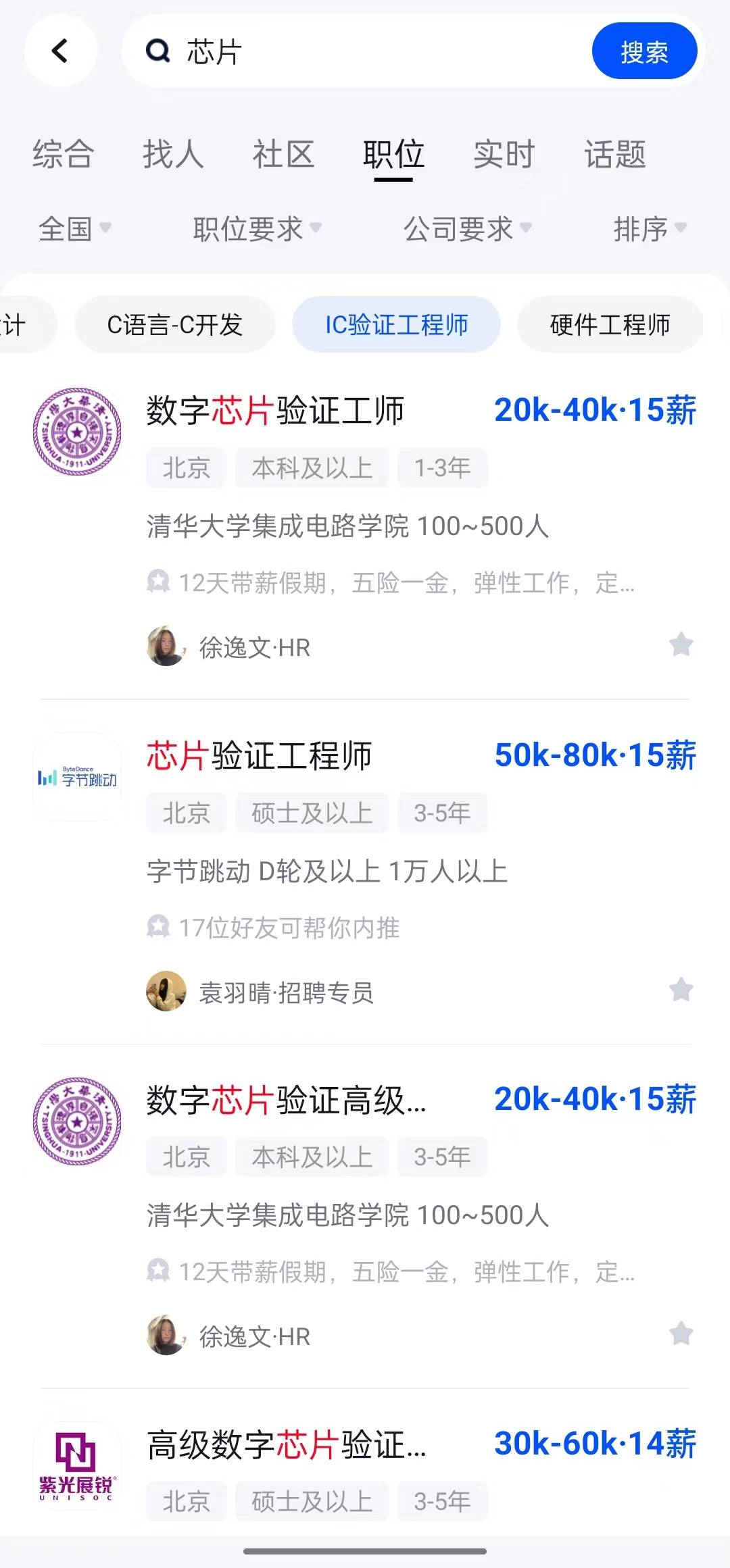Switch to the 综合 tab

click(x=63, y=155)
